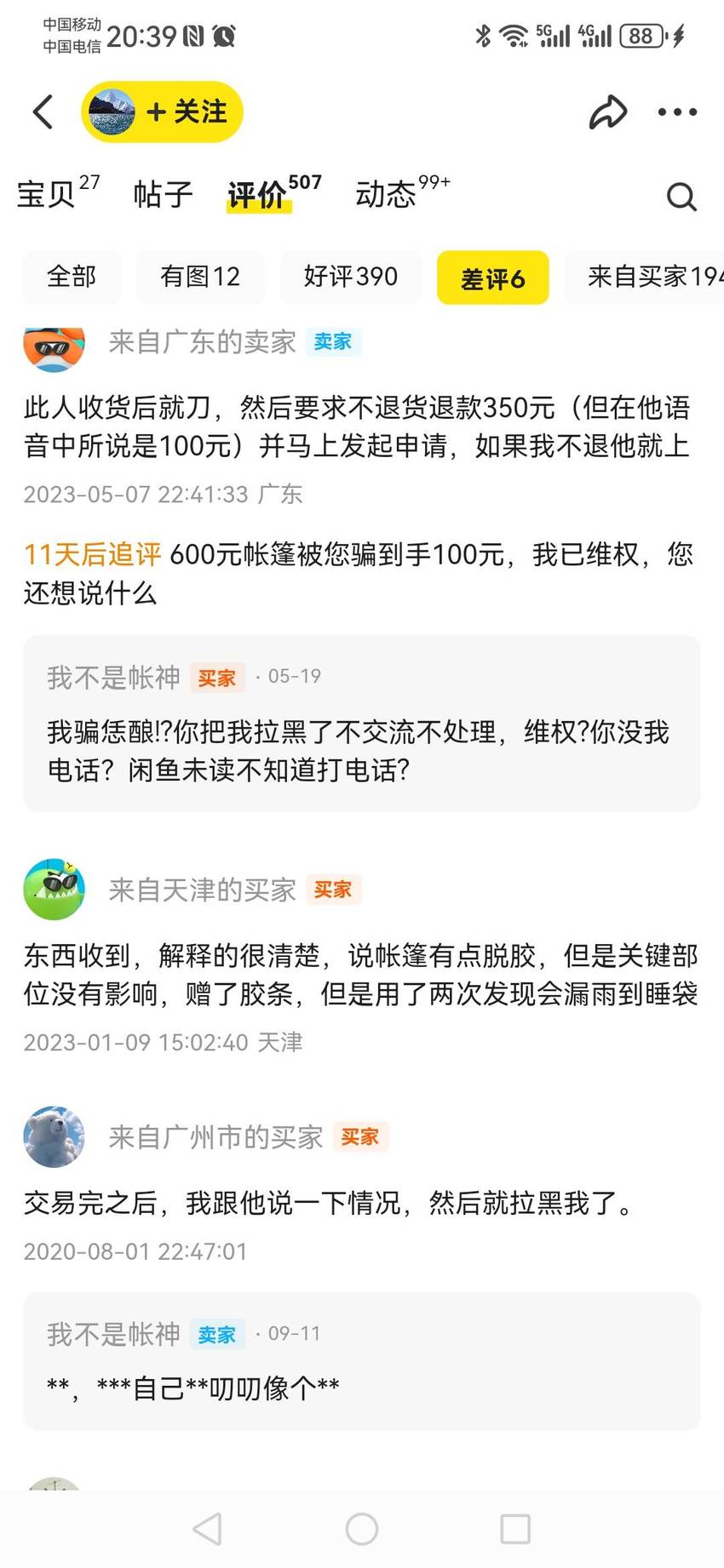Open the avatar of 来自广东的卖家

pyautogui.click(x=54, y=349)
